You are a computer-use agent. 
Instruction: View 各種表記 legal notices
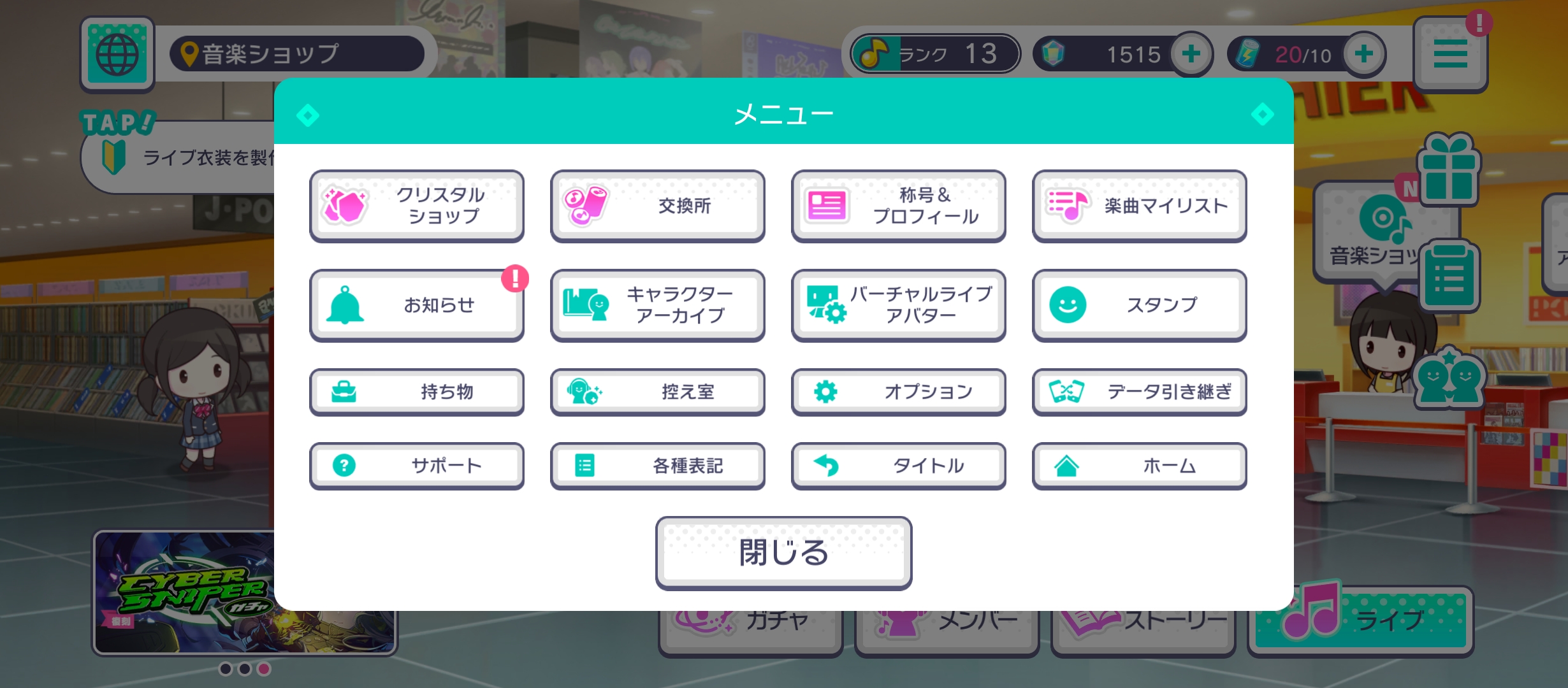coord(657,465)
